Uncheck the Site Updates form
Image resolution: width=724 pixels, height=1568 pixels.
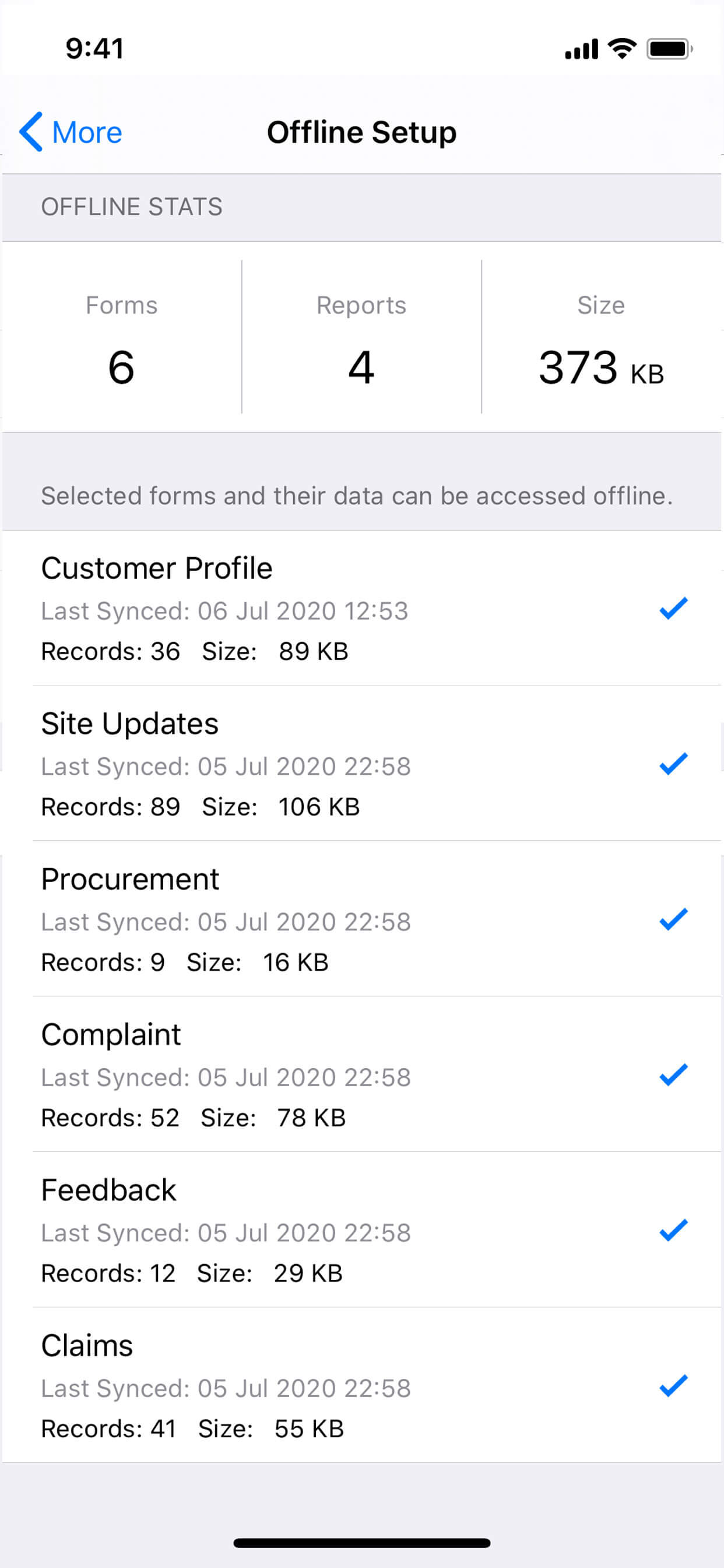click(673, 764)
